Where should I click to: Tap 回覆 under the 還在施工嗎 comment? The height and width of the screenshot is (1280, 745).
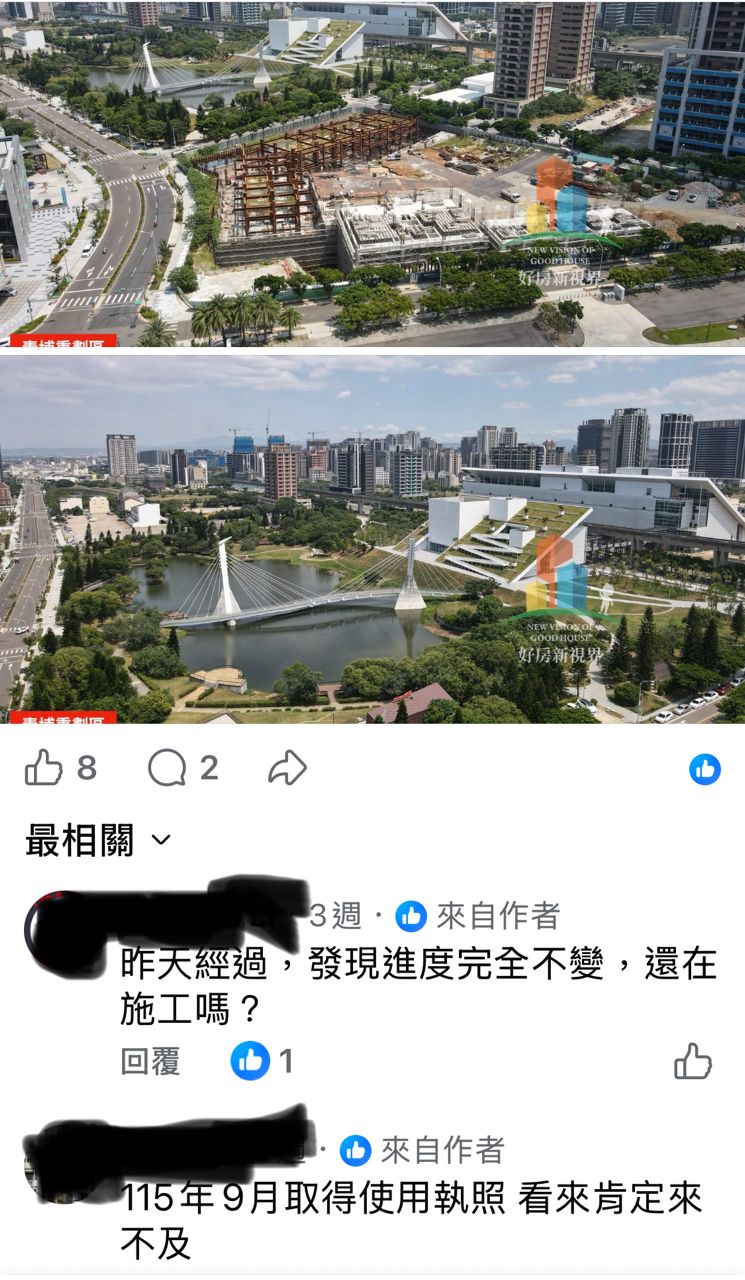(150, 1060)
